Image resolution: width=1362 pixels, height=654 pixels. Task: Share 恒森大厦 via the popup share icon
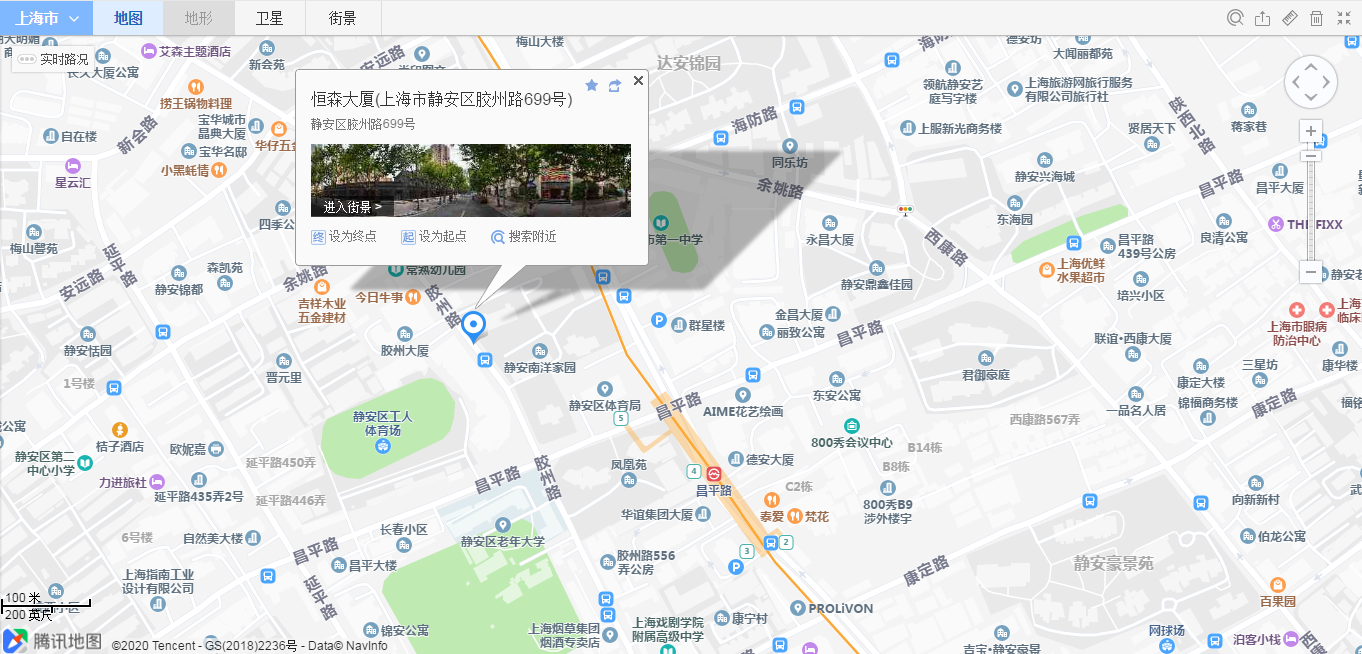[614, 86]
